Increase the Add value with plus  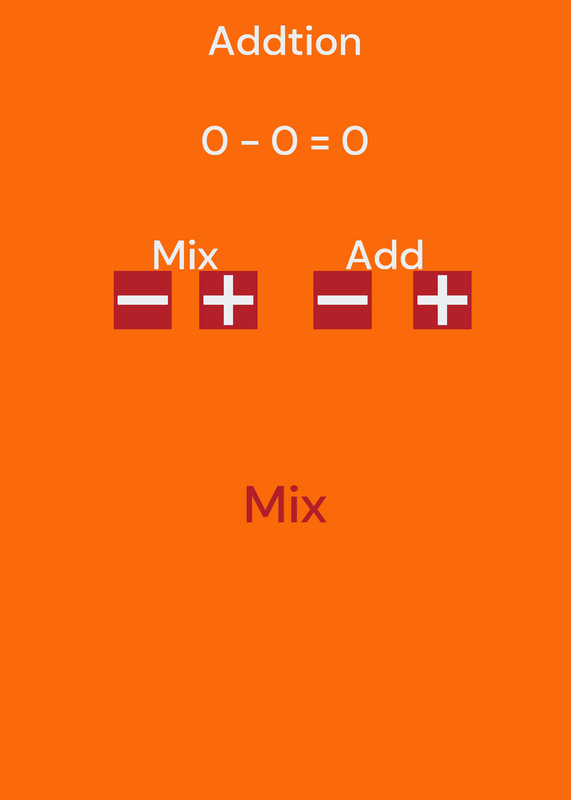[442, 300]
